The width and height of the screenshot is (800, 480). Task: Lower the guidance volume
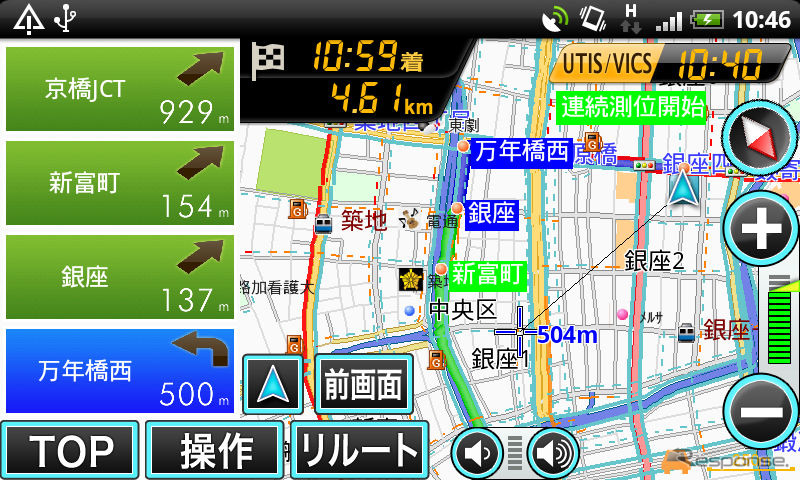477,455
